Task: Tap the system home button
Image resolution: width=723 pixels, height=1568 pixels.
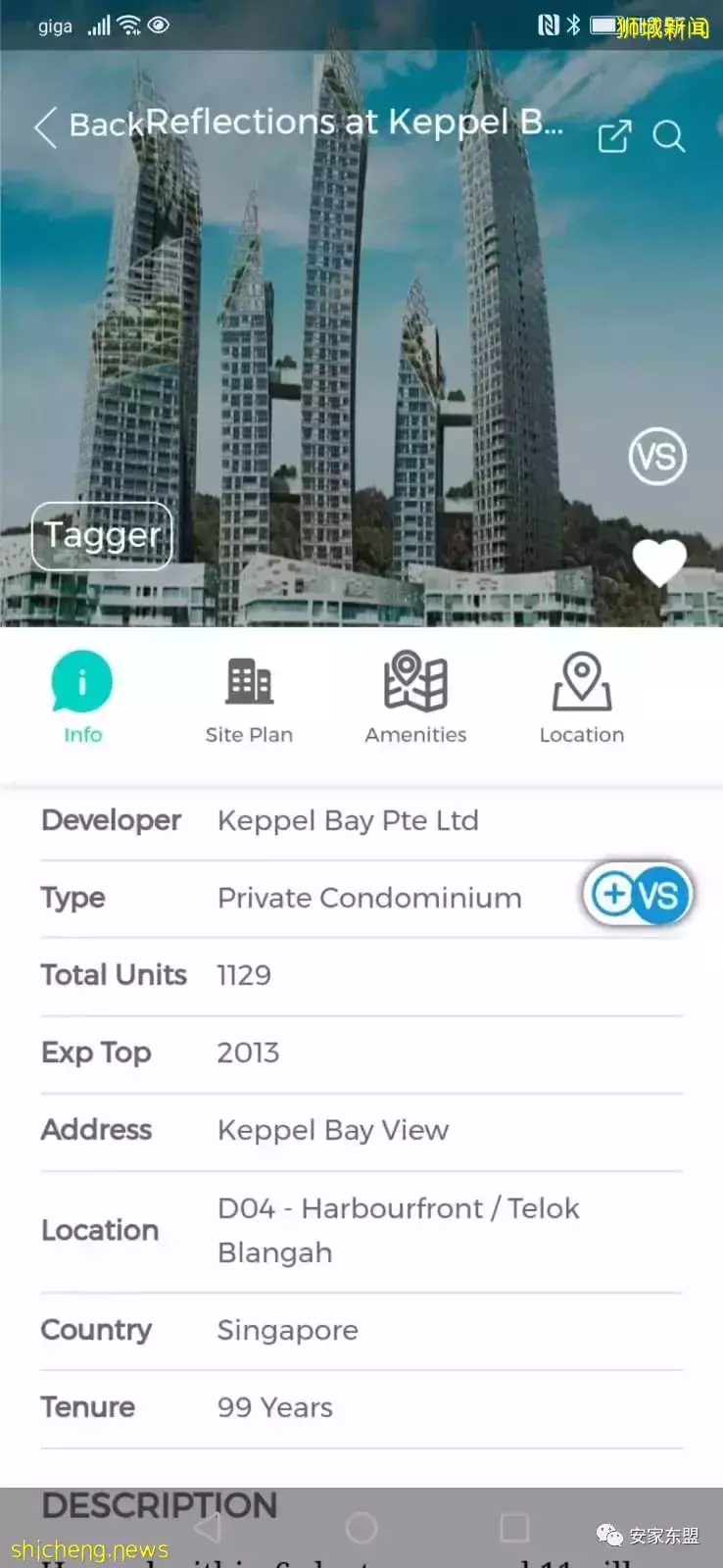Action: [x=361, y=1527]
